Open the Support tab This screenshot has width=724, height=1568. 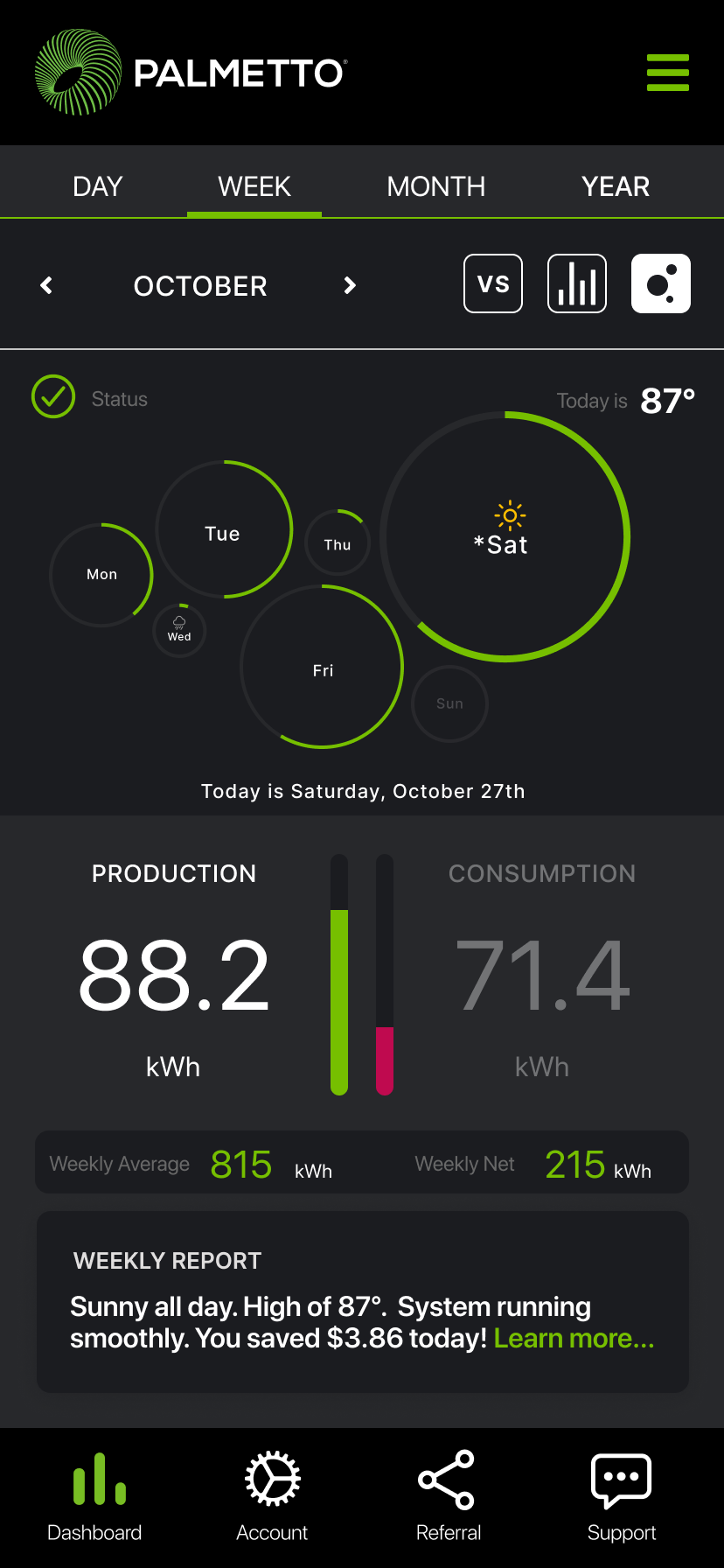point(622,1497)
